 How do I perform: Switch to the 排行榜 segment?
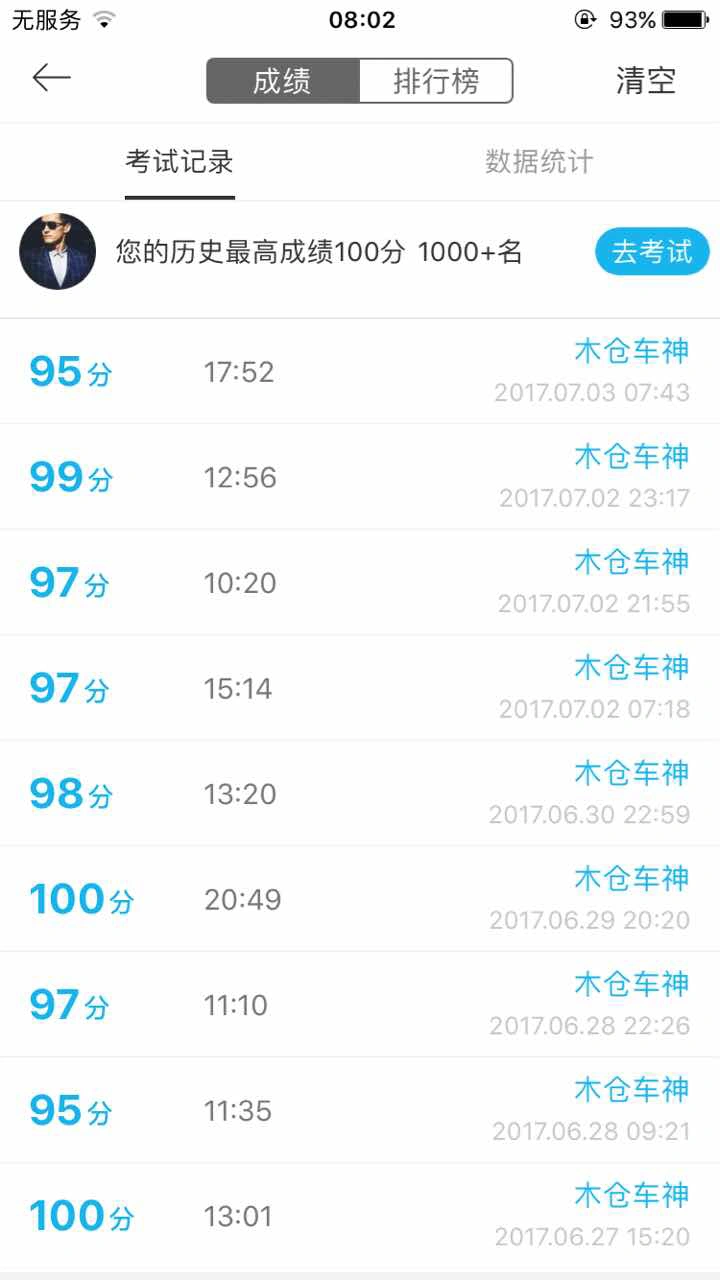[x=436, y=81]
